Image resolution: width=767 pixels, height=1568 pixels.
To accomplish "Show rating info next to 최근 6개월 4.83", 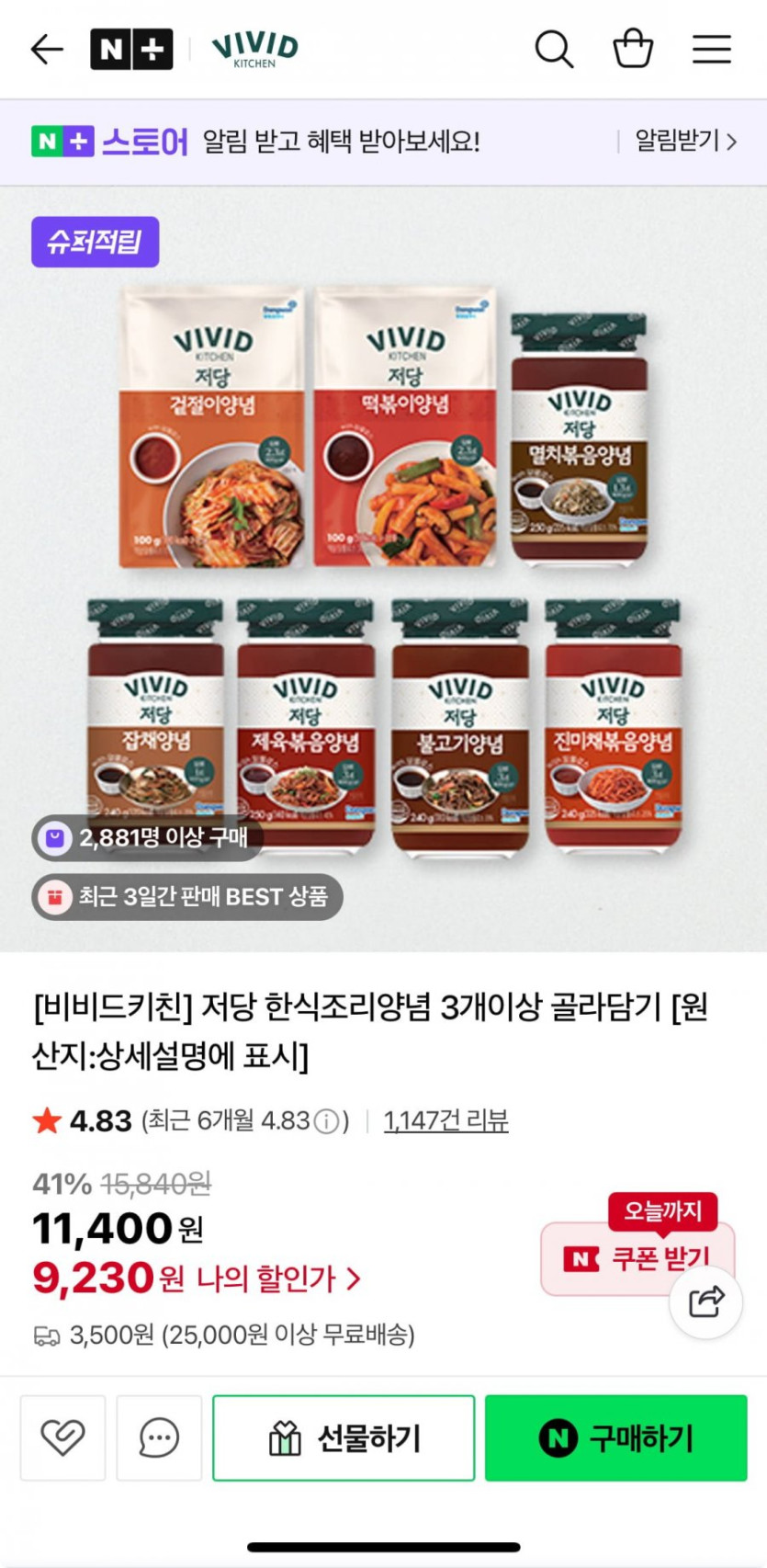I will click(x=326, y=1121).
